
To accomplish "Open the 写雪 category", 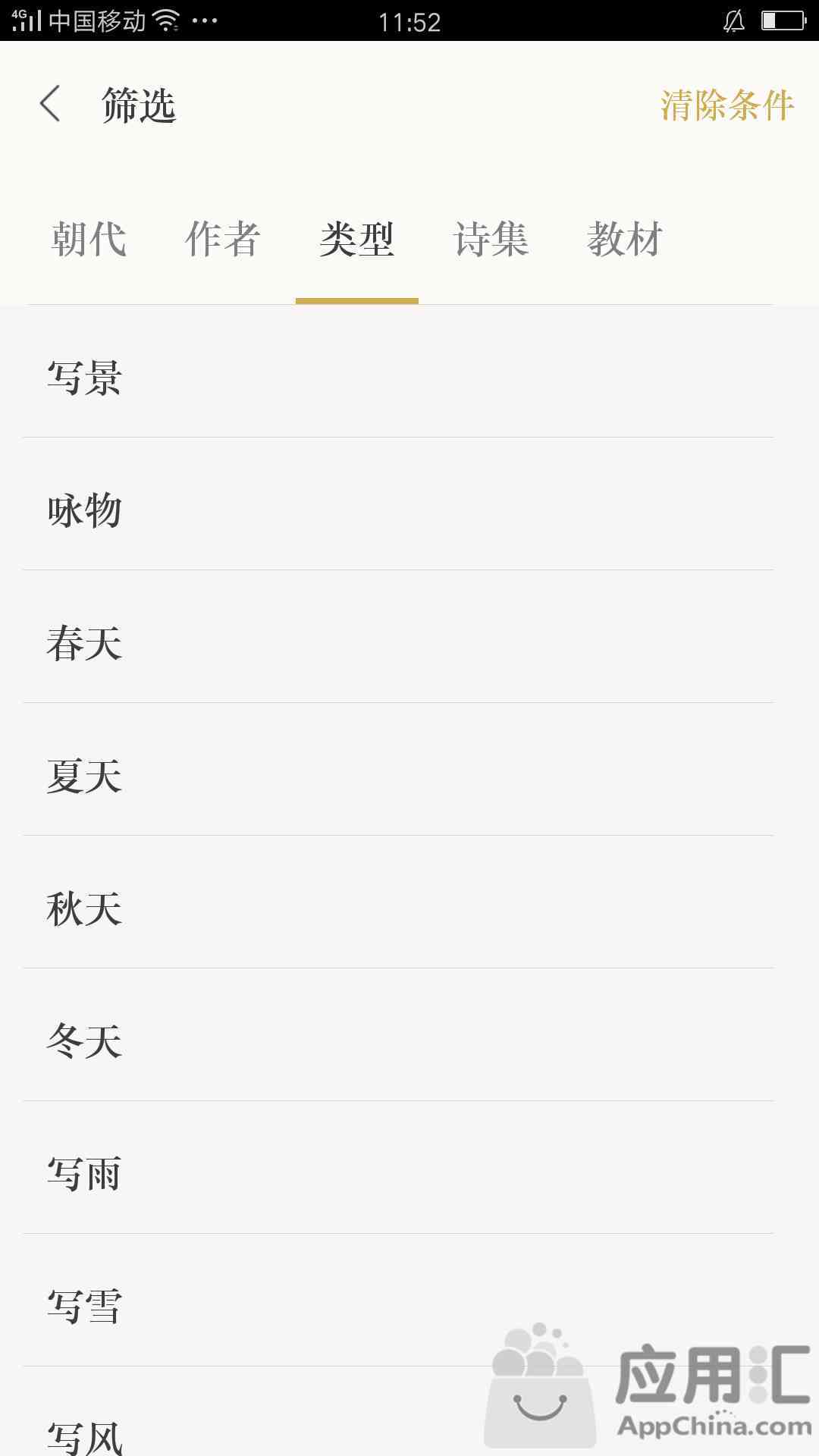I will pyautogui.click(x=398, y=1301).
